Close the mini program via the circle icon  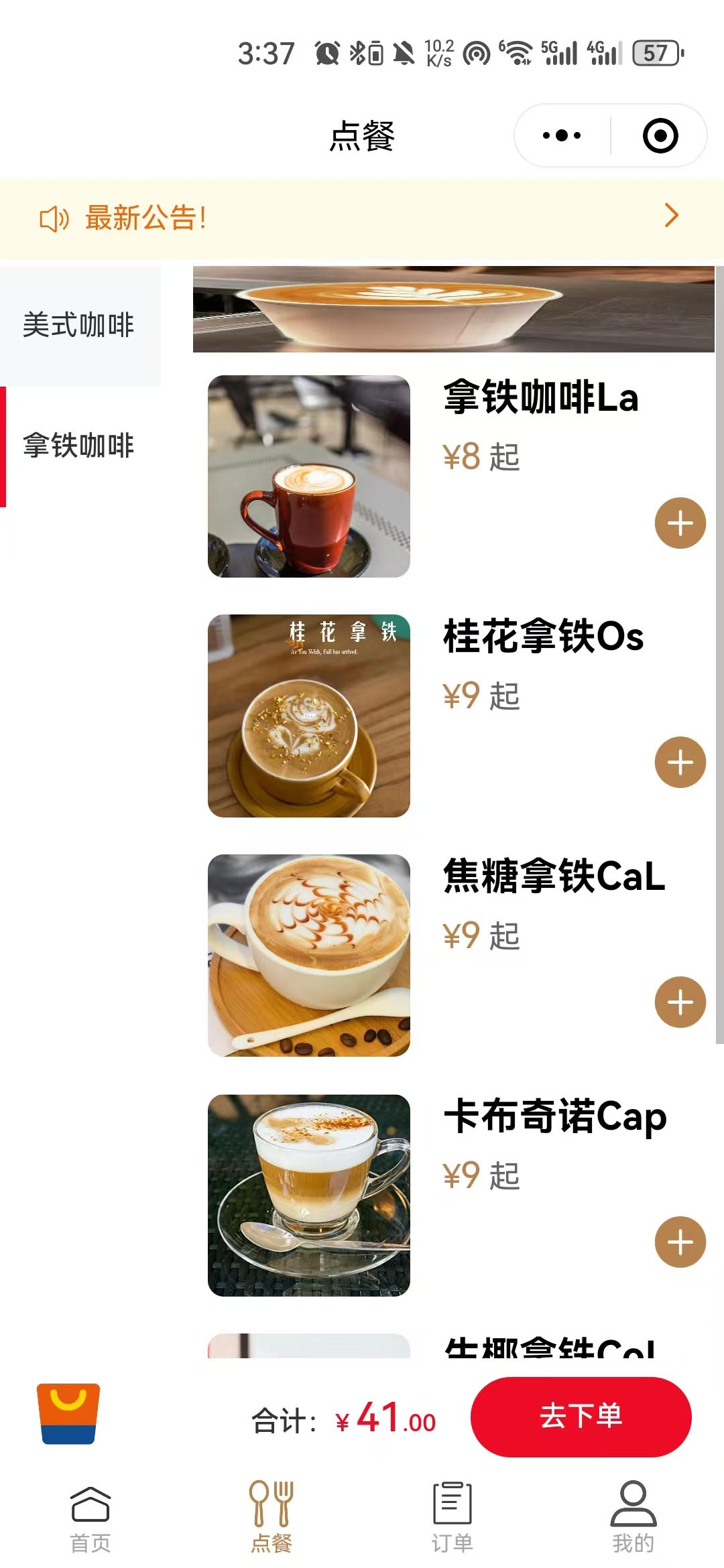[x=660, y=136]
